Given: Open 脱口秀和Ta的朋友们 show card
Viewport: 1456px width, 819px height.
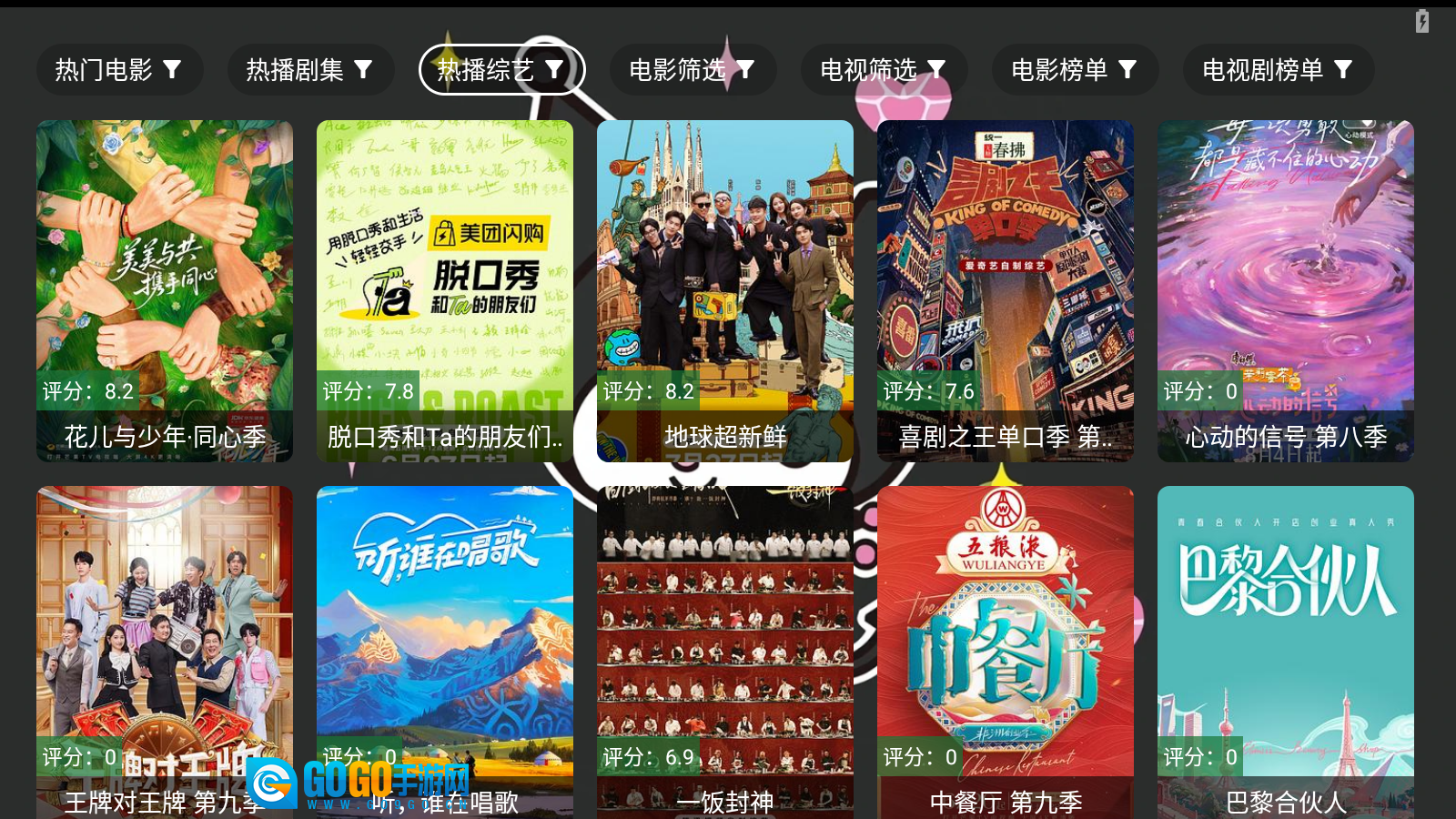Looking at the screenshot, I should (445, 291).
